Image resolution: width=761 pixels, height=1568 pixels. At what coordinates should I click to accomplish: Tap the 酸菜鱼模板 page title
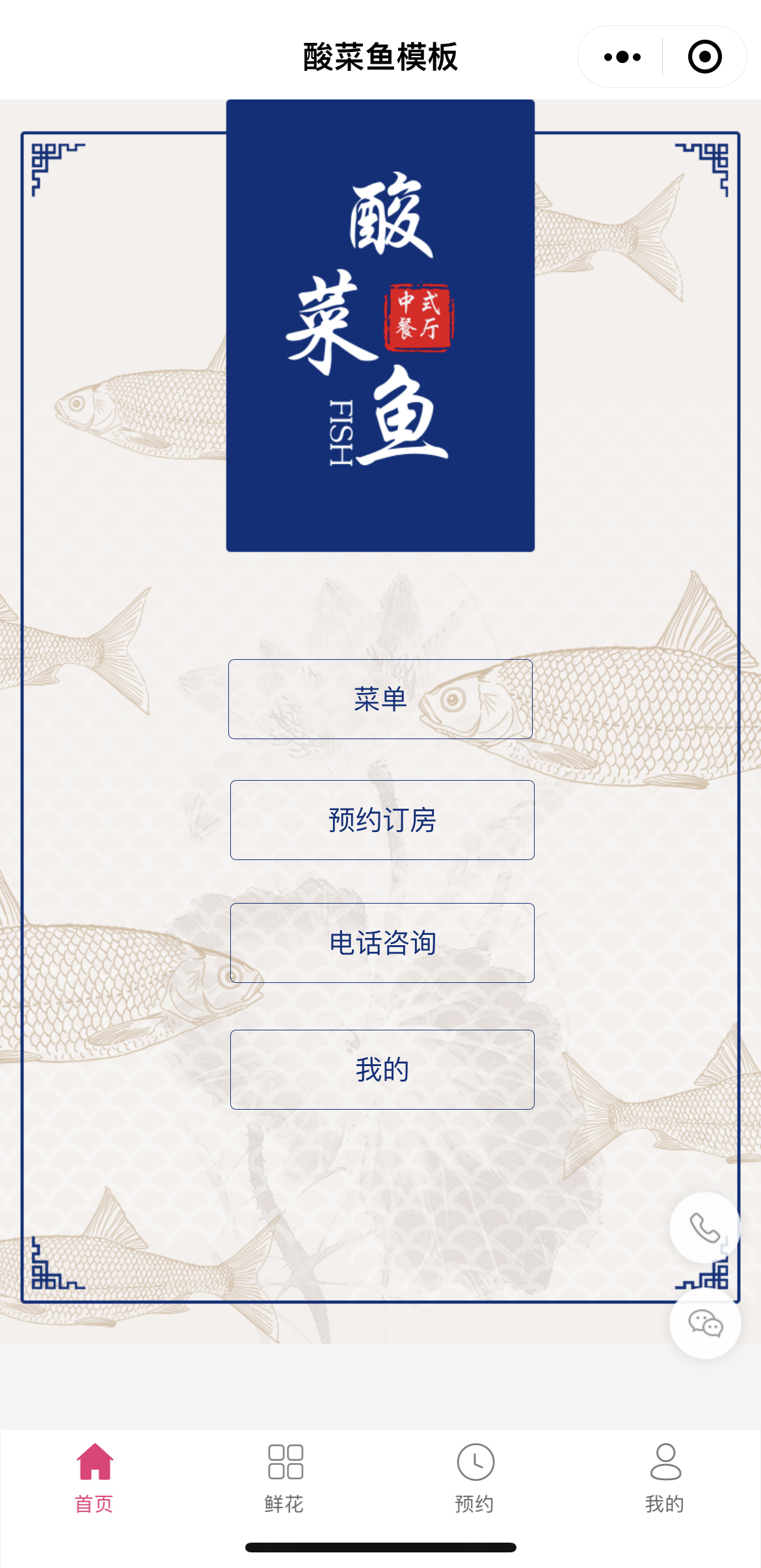(380, 57)
